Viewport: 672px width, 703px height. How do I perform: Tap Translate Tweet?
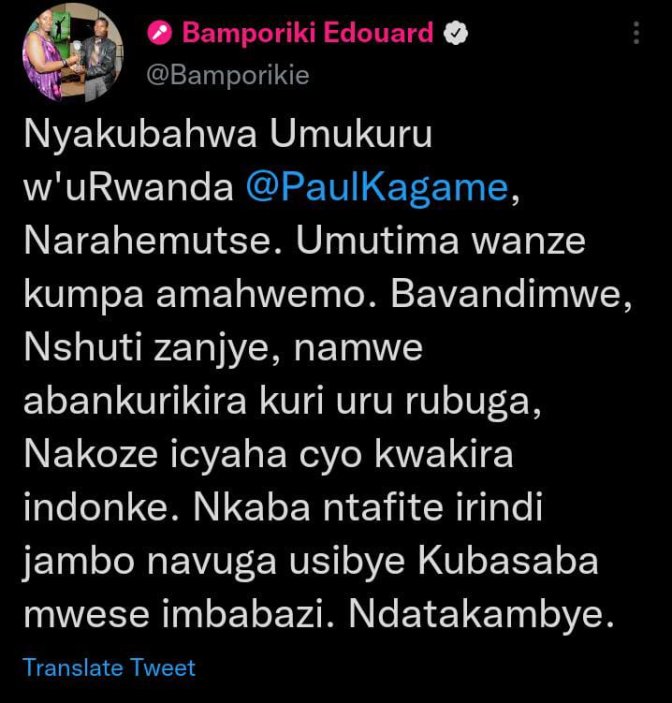click(x=110, y=667)
